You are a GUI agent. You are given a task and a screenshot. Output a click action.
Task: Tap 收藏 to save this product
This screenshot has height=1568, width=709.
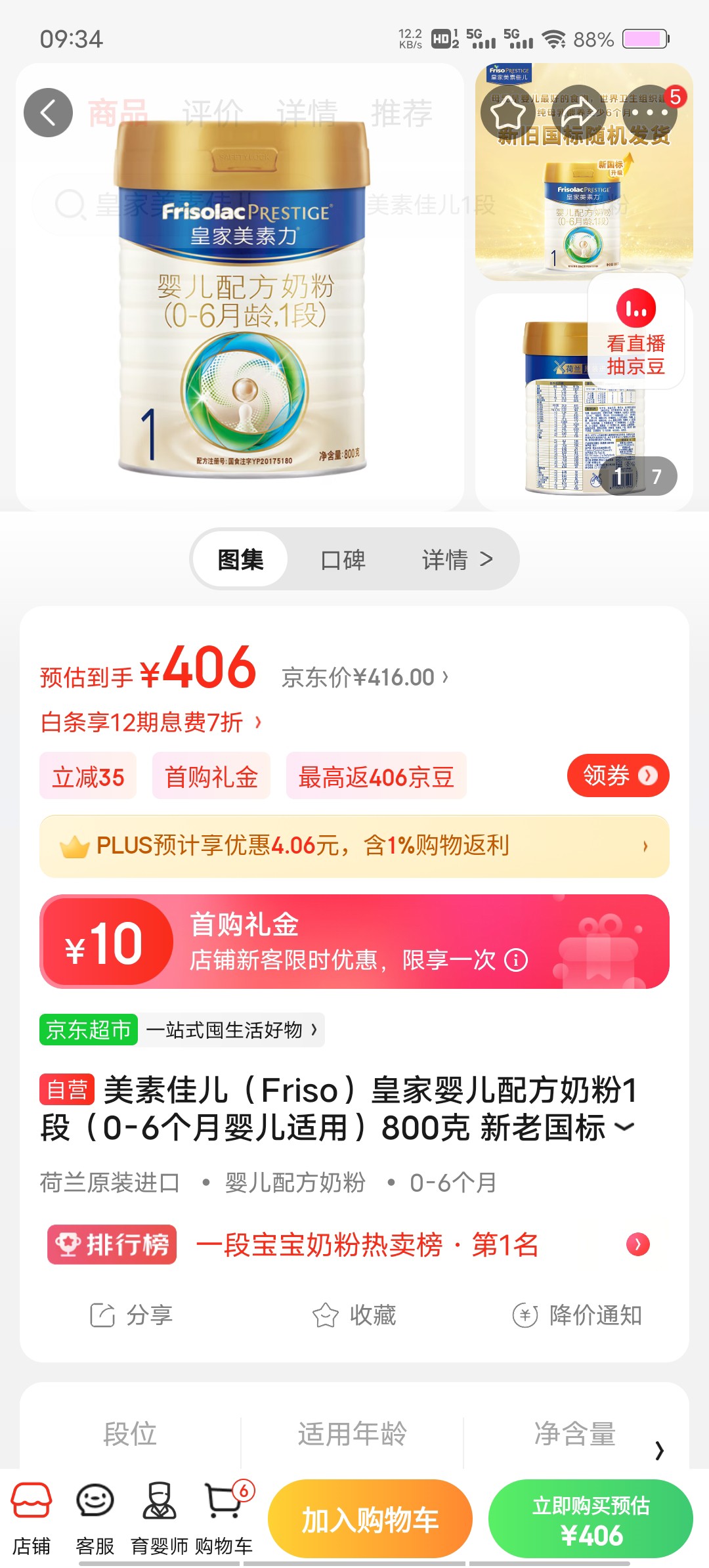pos(354,1315)
